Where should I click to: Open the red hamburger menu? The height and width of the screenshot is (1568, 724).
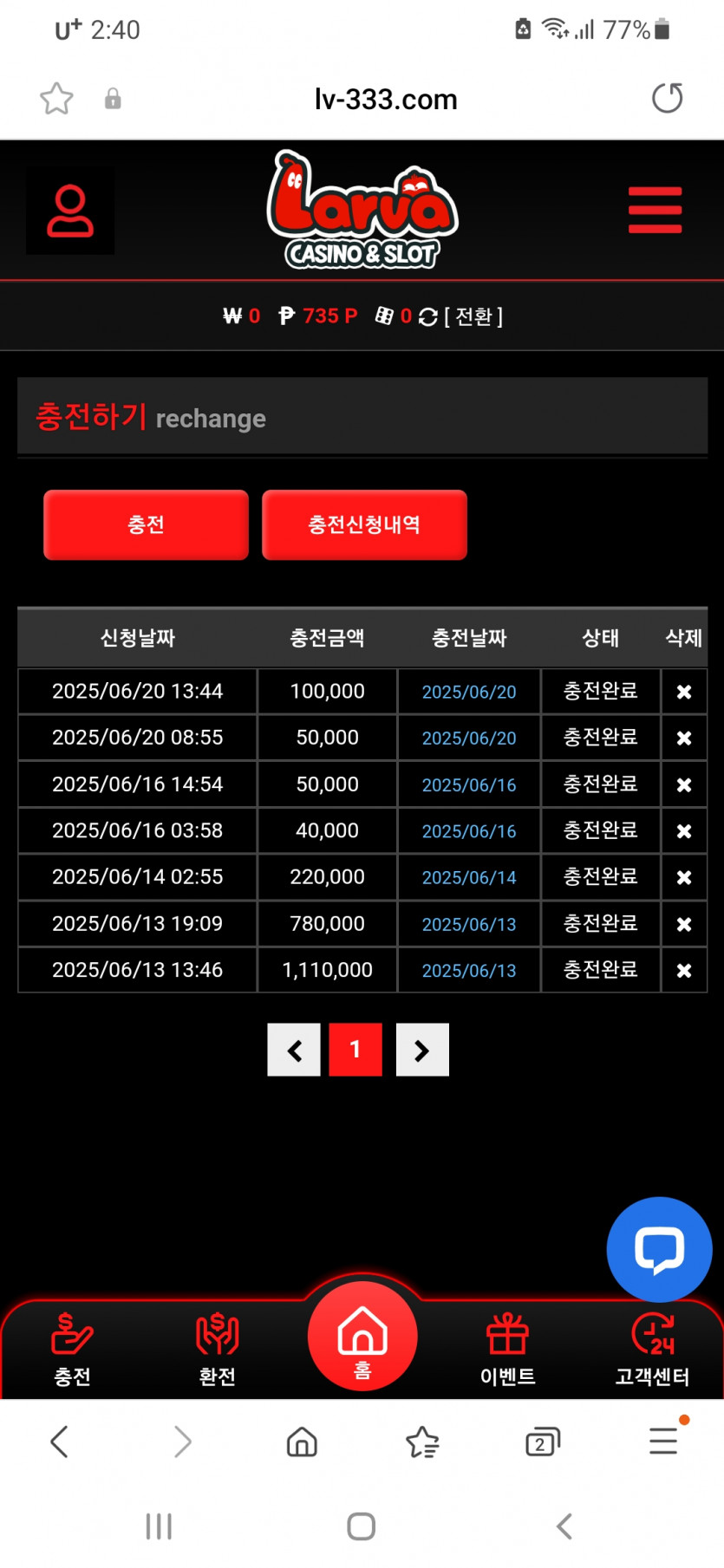655,210
